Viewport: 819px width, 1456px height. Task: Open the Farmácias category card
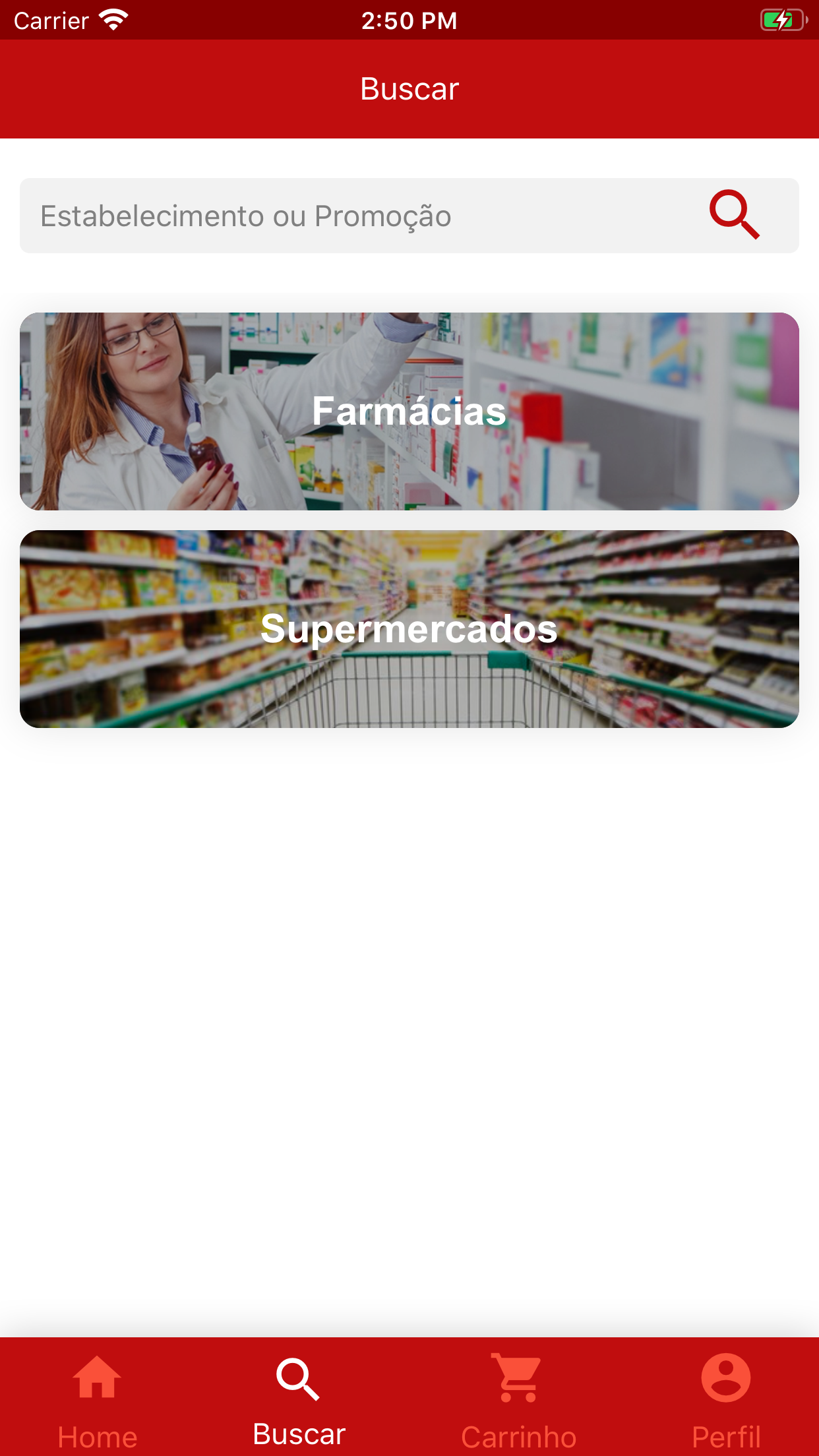pyautogui.click(x=409, y=411)
